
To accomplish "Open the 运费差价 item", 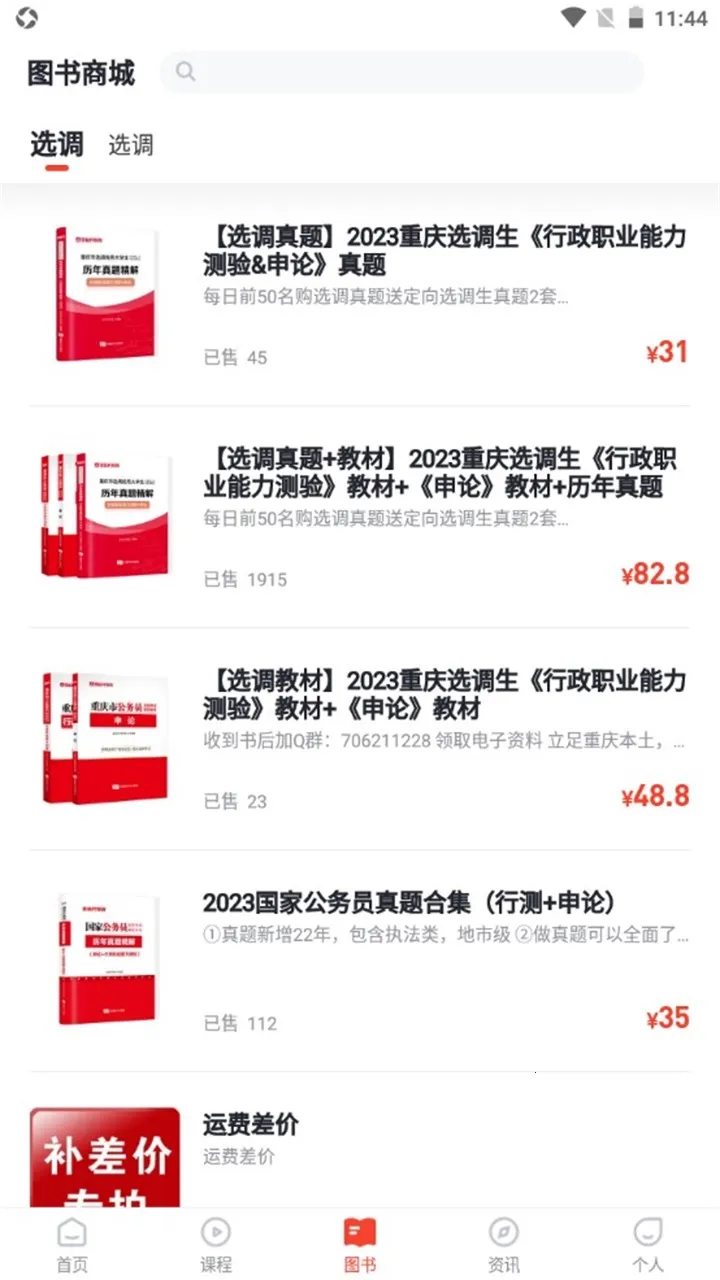I will coord(250,1125).
